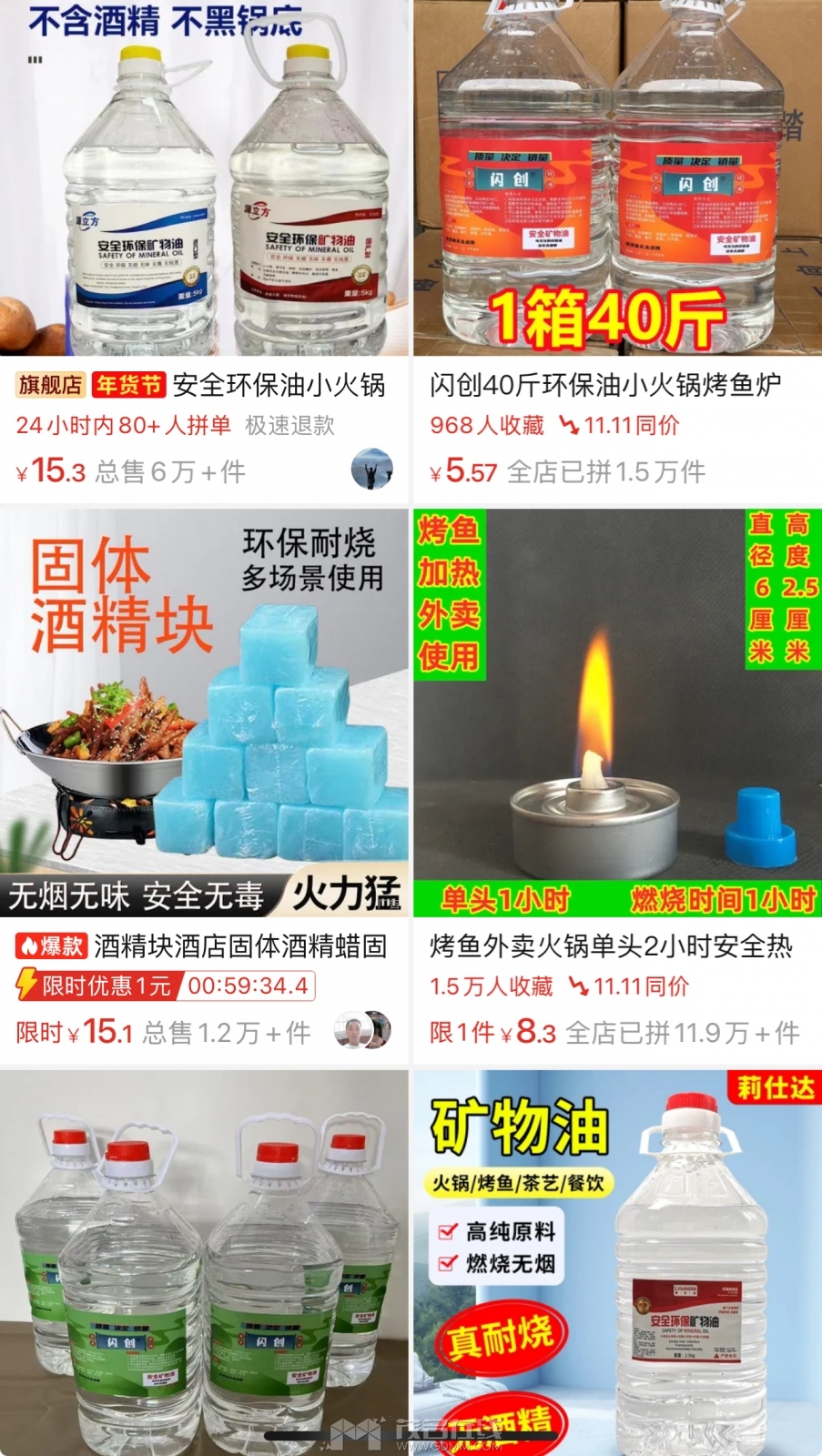Screen dimensions: 822x1456
Task: Open the 莉仕达 矿物油 product card
Action: coord(617,1265)
